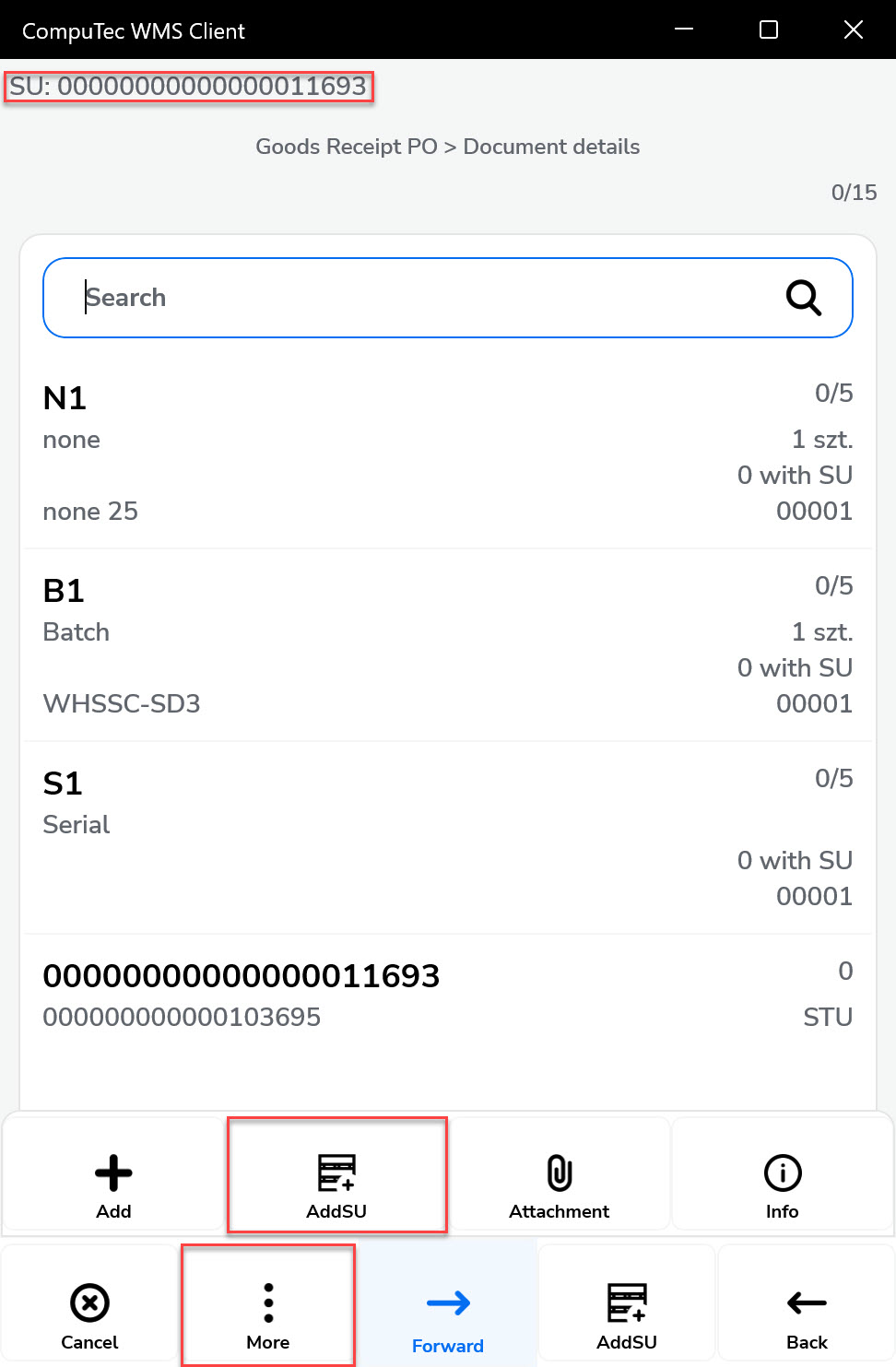Select the storage unit row 00000000000000011693
This screenshot has width=896, height=1367.
[448, 996]
